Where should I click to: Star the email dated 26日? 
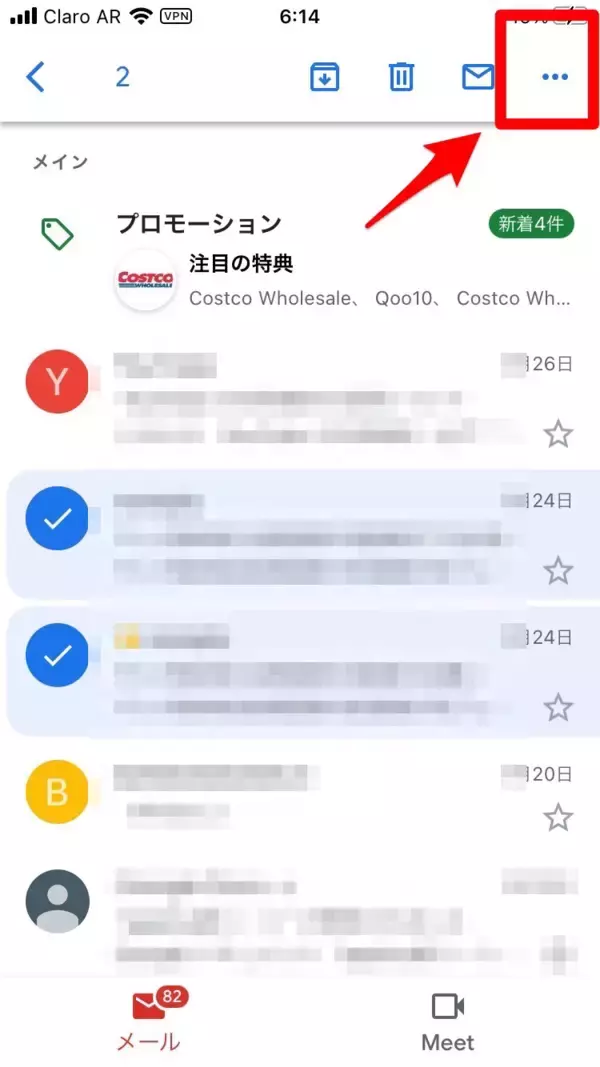557,434
